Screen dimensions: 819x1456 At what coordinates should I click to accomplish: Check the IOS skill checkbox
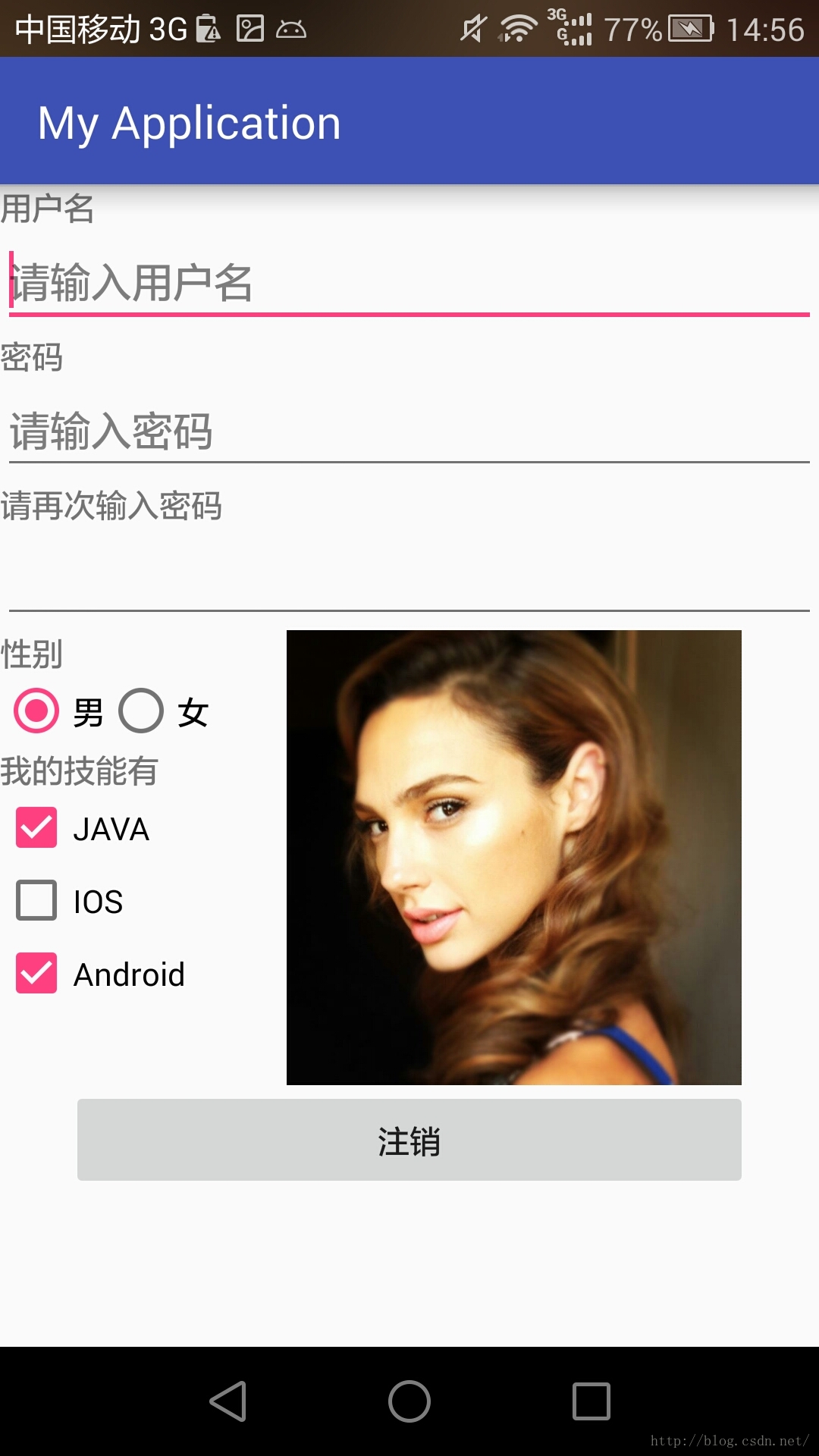click(36, 900)
